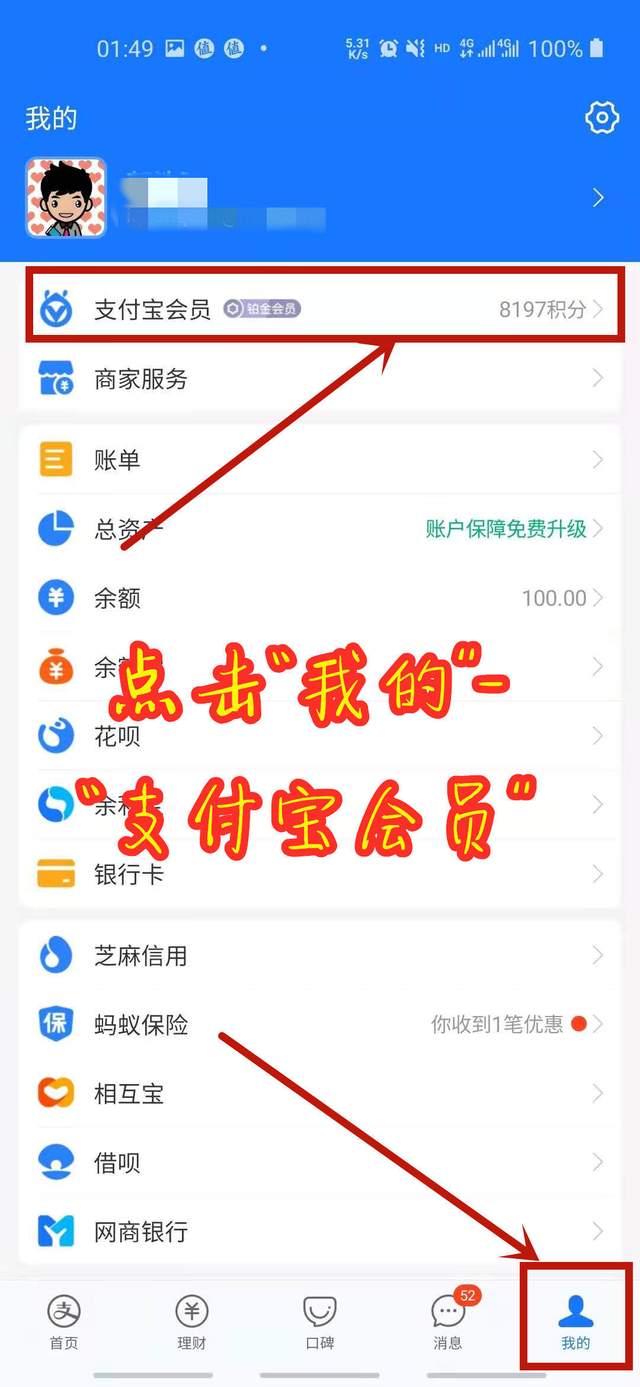The width and height of the screenshot is (640, 1387).
Task: Open 相互宝 row
Action: click(x=320, y=1094)
